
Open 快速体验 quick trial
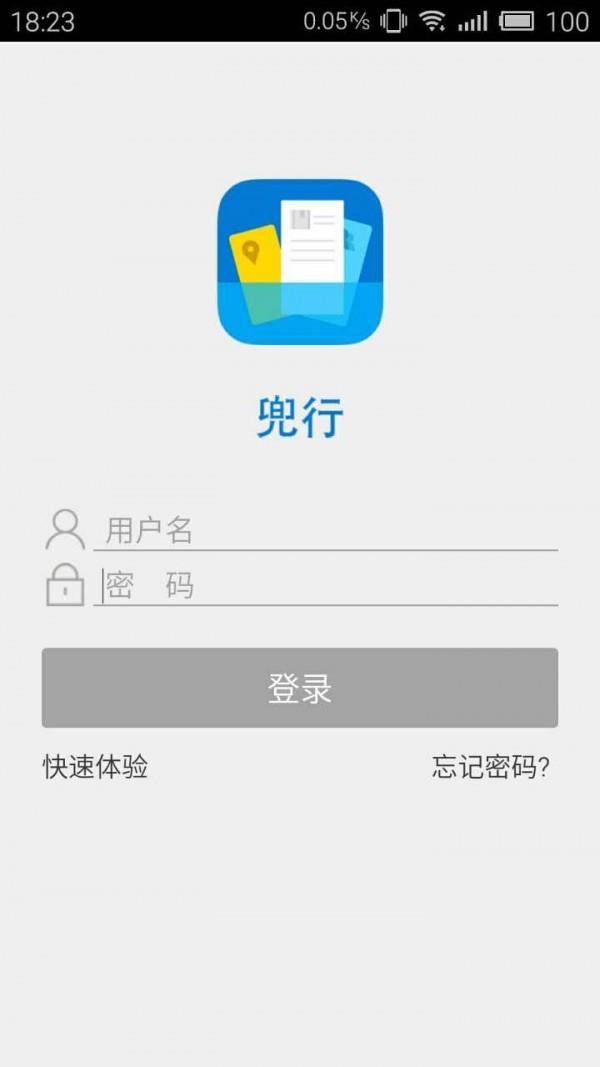click(95, 767)
